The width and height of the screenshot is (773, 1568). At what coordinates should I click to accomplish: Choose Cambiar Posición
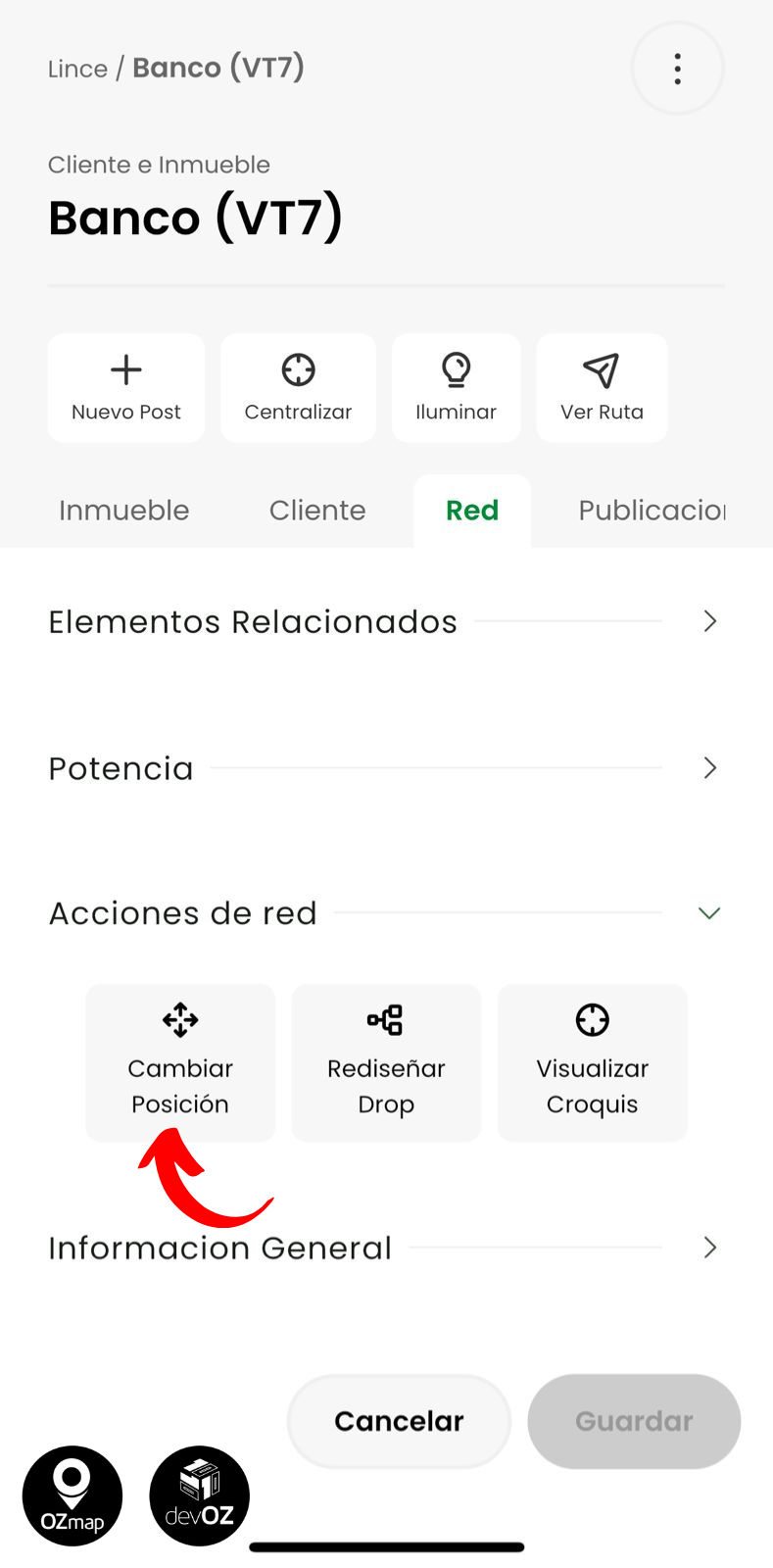(180, 1063)
